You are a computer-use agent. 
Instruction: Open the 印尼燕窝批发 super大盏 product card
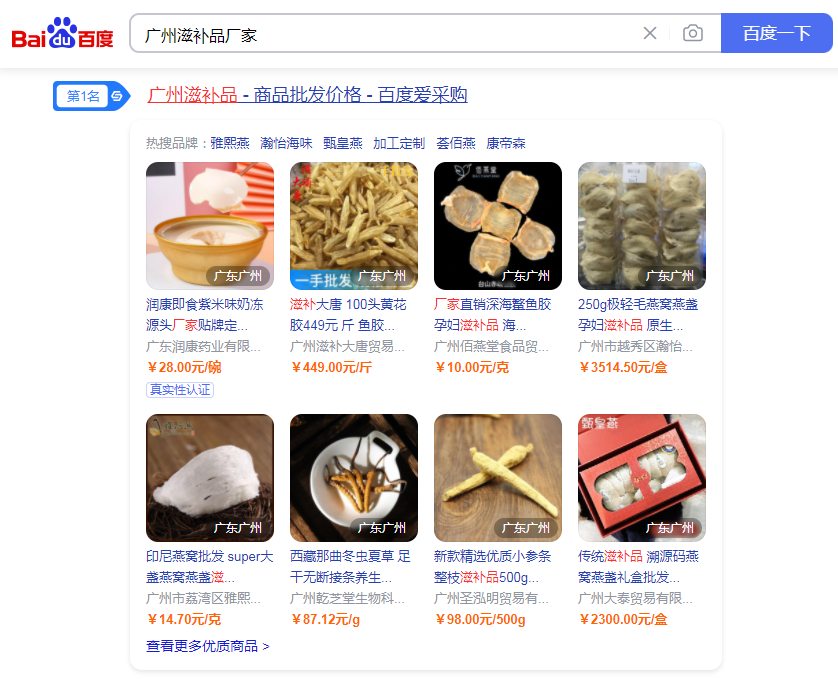click(x=210, y=478)
